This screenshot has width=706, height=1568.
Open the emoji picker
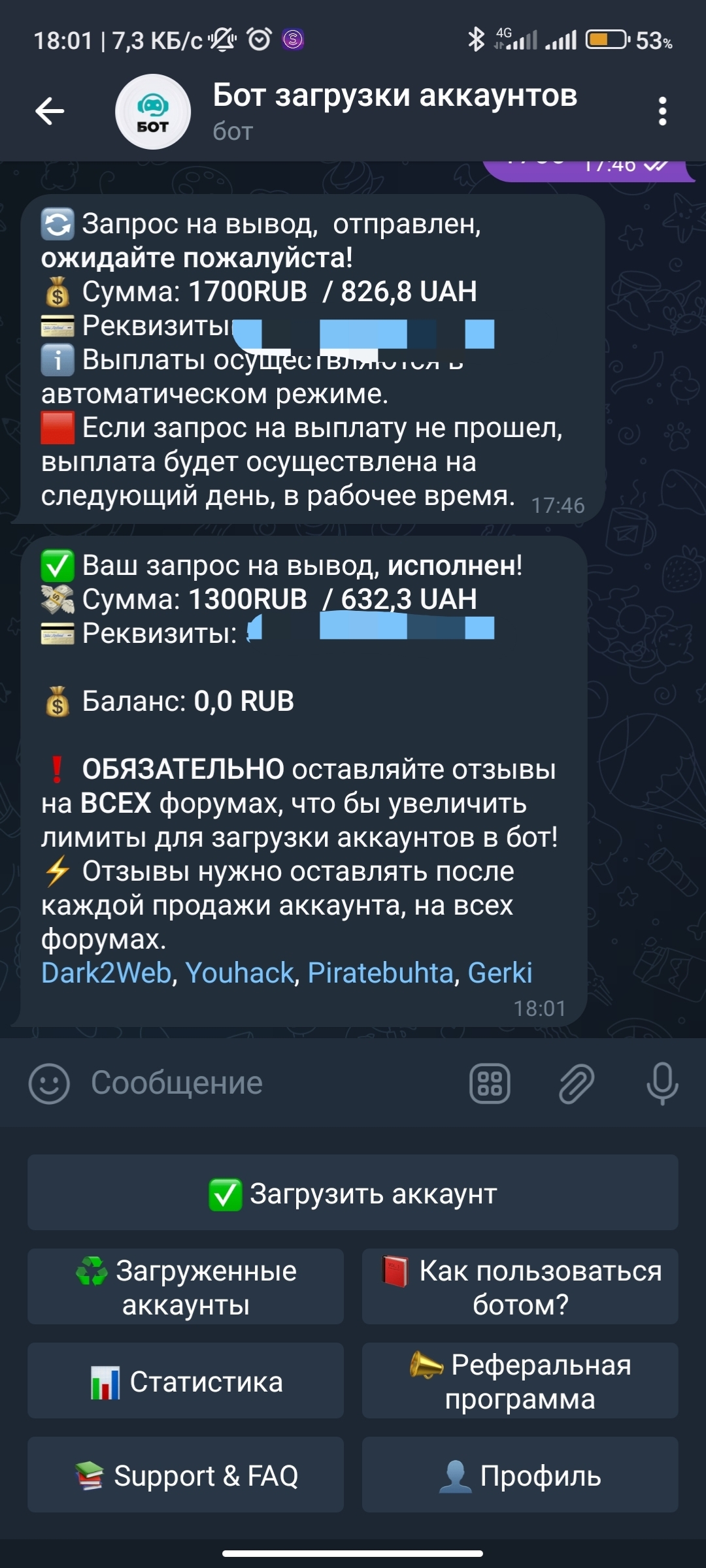49,1083
